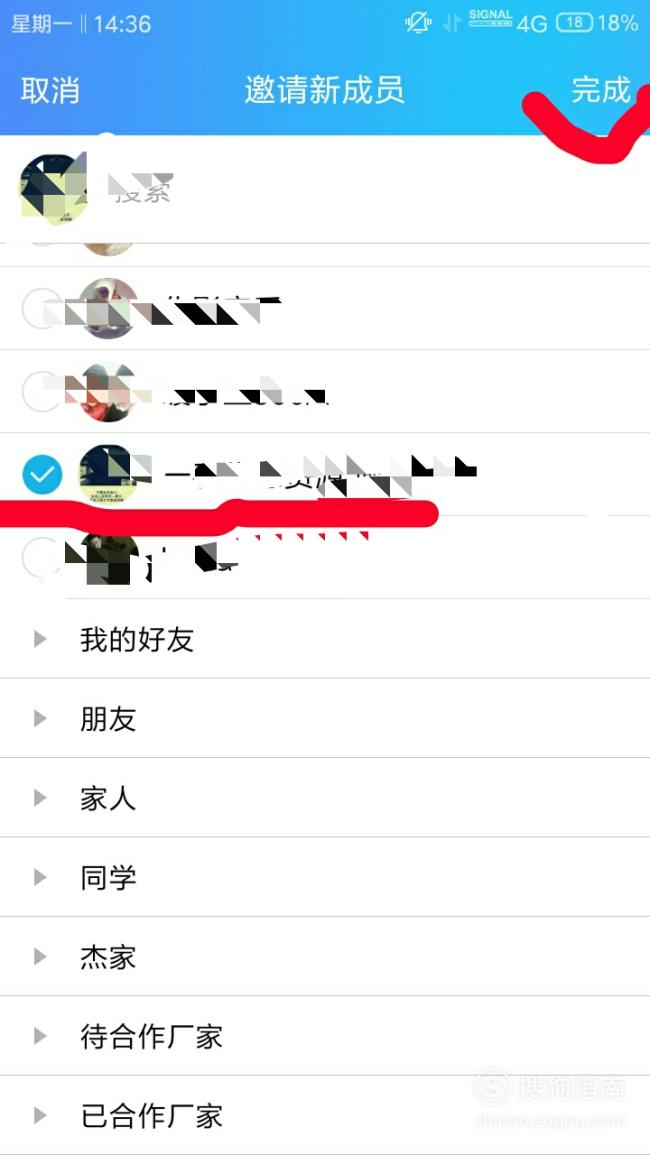Expand the 我的好友 group
The width and height of the screenshot is (650, 1155).
tap(325, 639)
